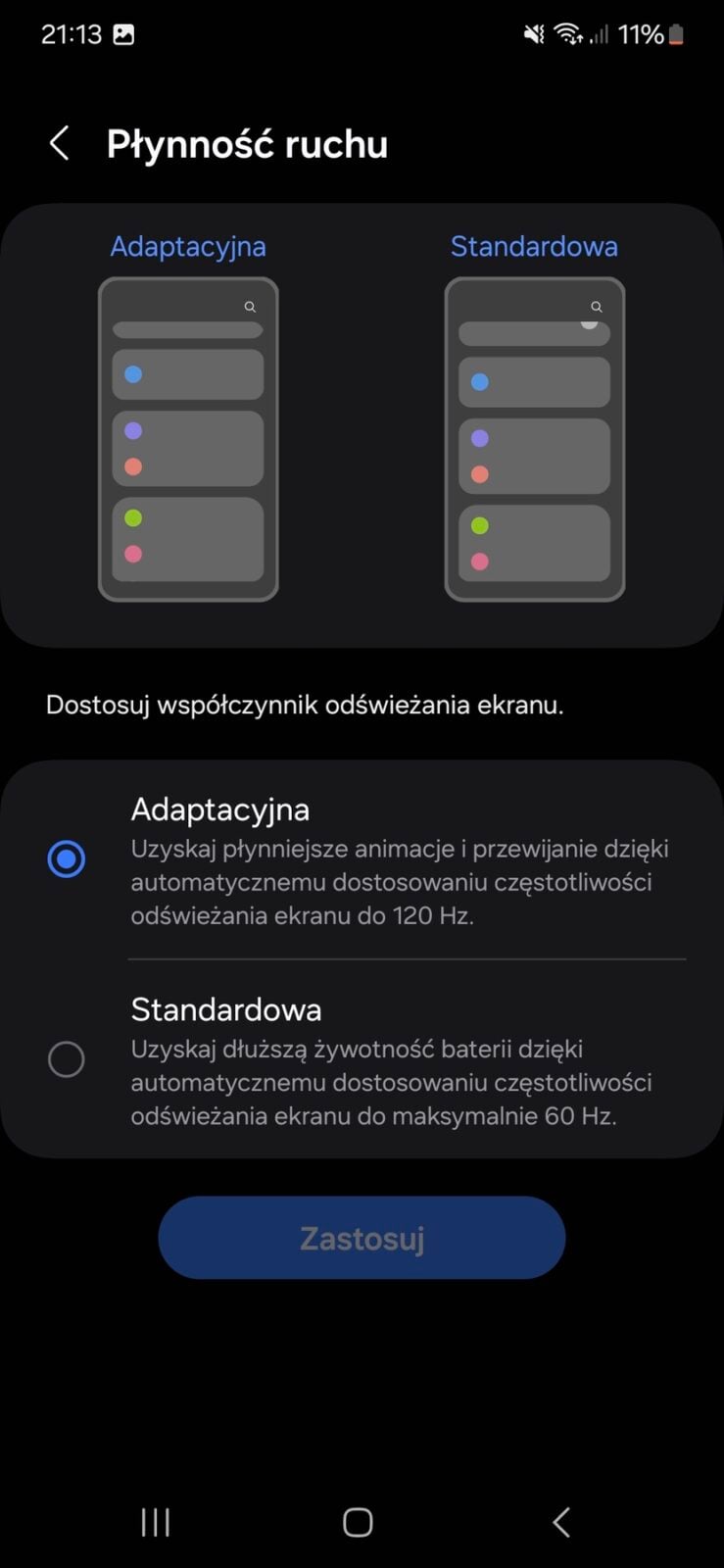Go back from Płynność ruchu screen
The image size is (724, 1568).
60,144
